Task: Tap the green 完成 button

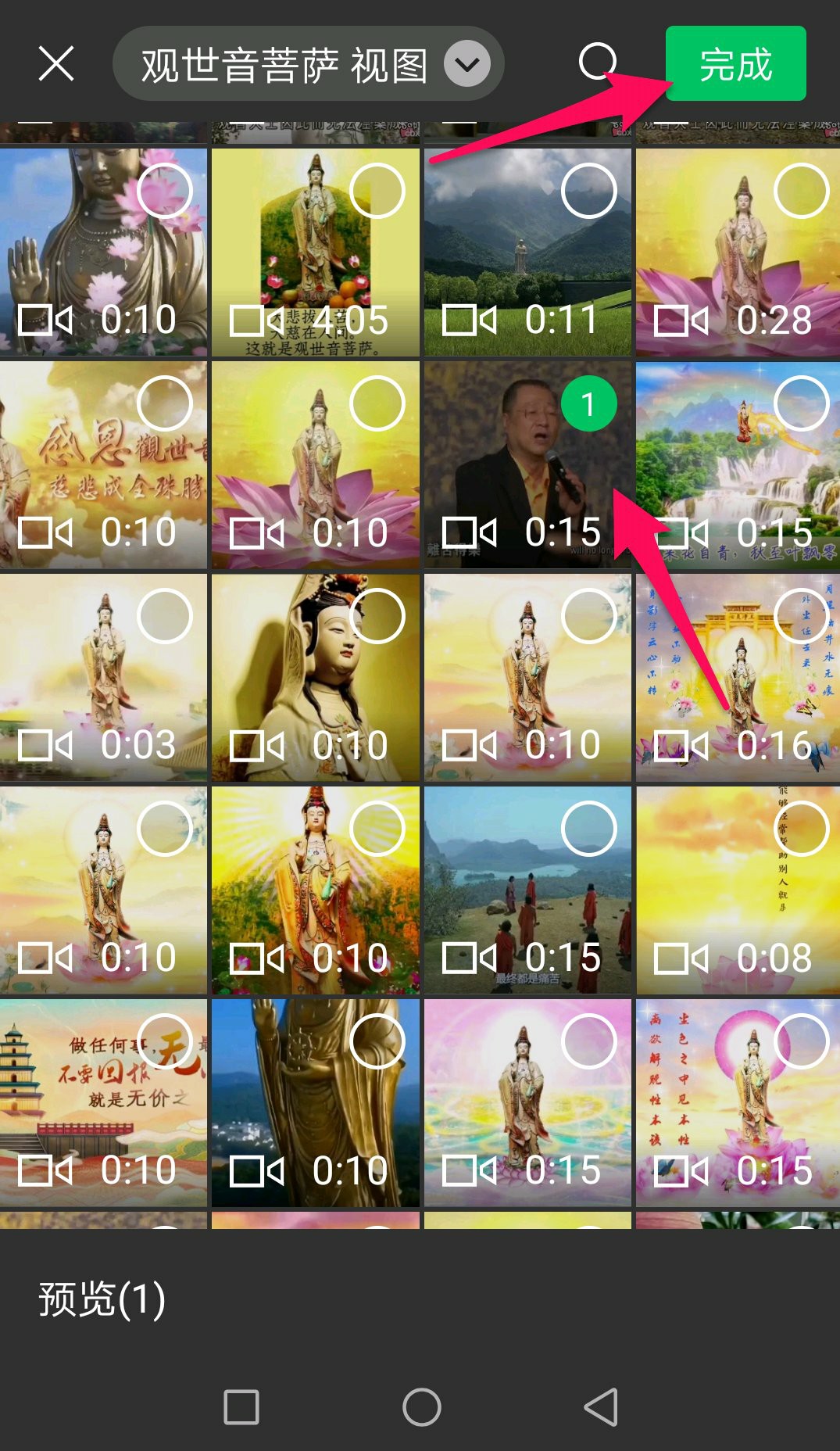Action: (735, 63)
